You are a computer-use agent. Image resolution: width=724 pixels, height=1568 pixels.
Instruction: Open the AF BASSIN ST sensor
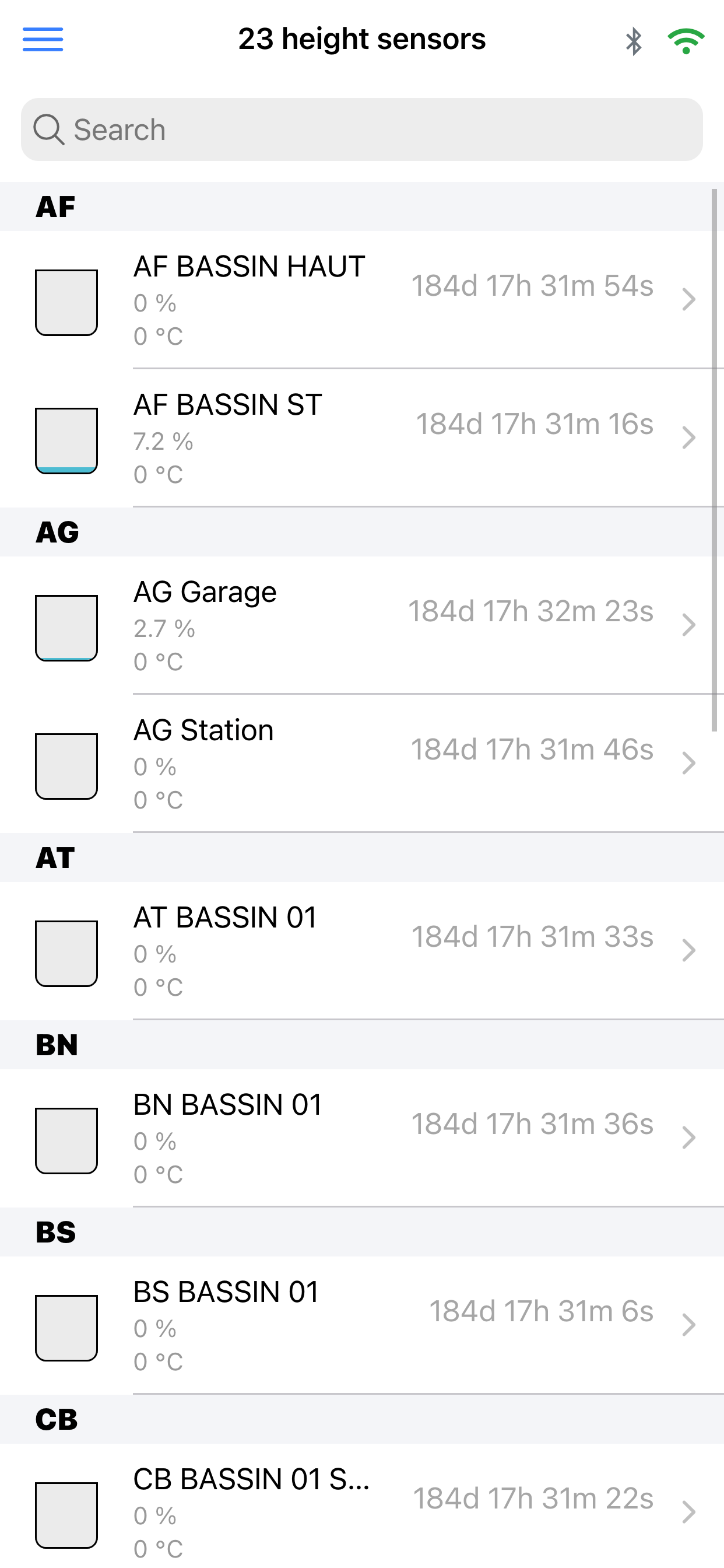click(x=362, y=437)
